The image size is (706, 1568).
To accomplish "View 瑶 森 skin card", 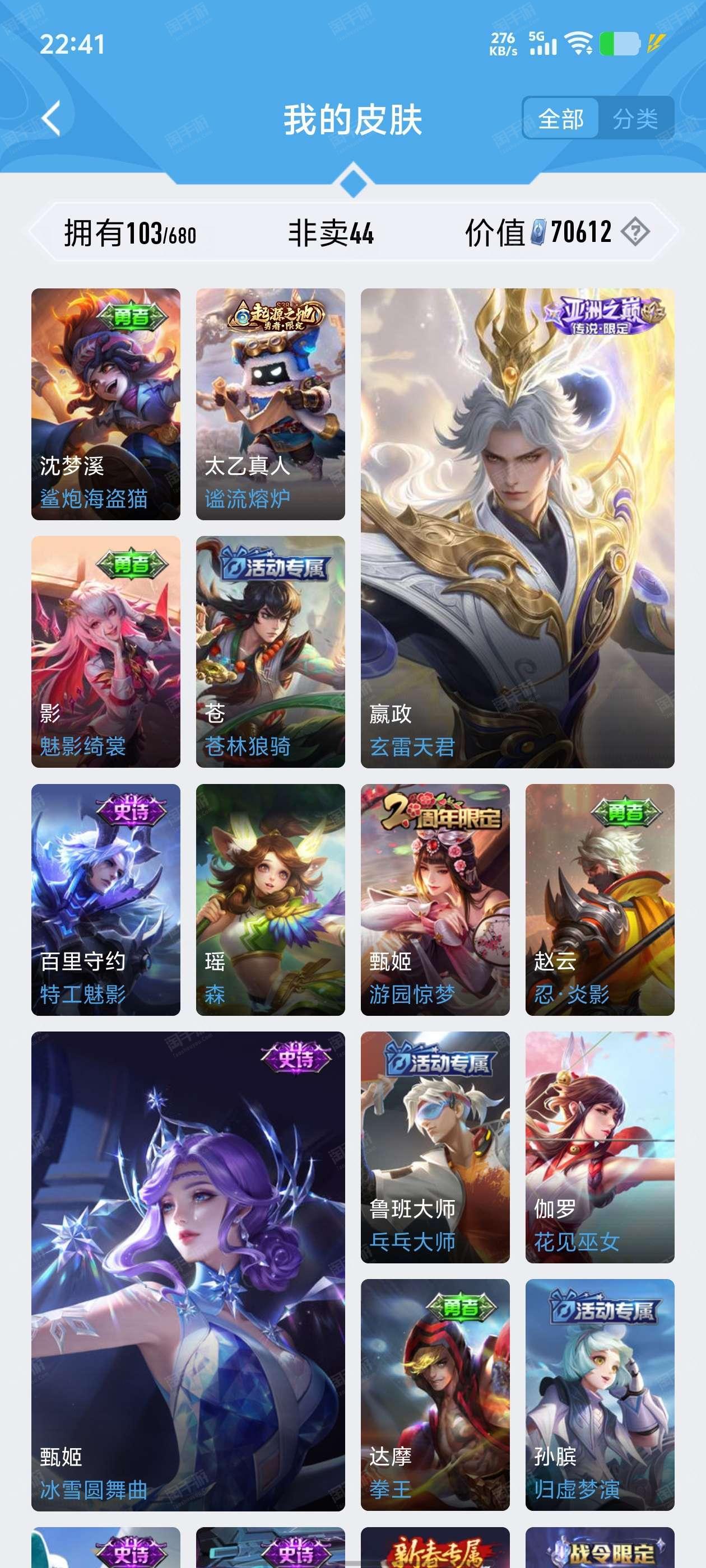I will coord(271,900).
